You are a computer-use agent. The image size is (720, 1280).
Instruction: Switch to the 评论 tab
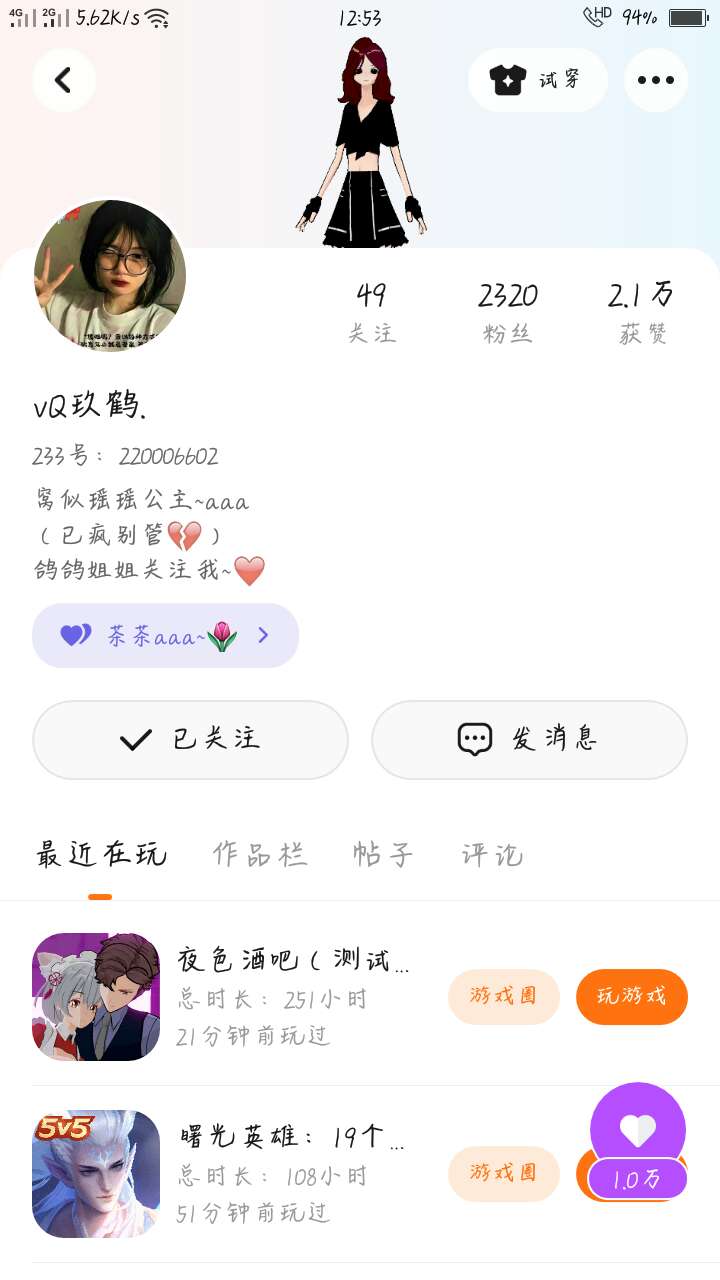492,855
